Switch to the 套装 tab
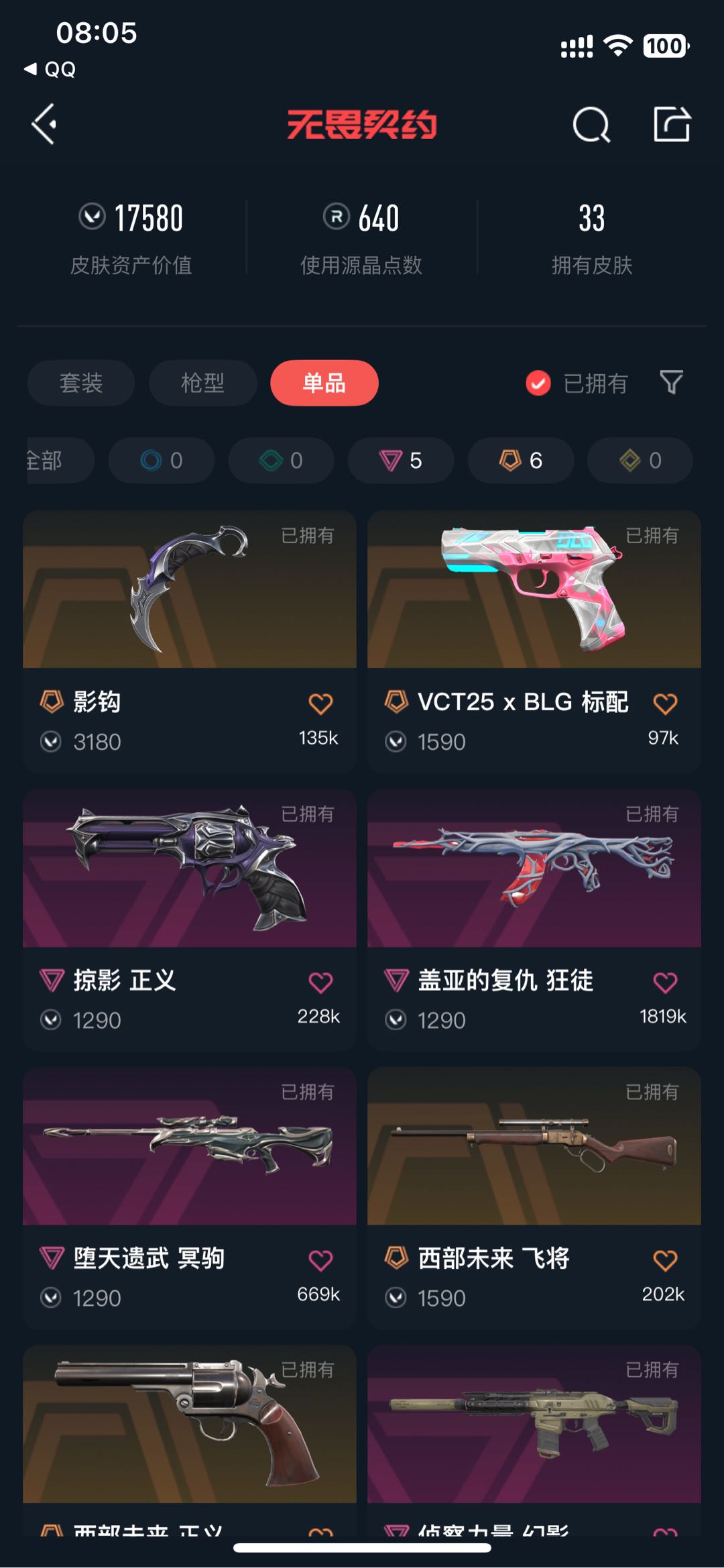Screen dimensions: 724x1568 coord(81,383)
